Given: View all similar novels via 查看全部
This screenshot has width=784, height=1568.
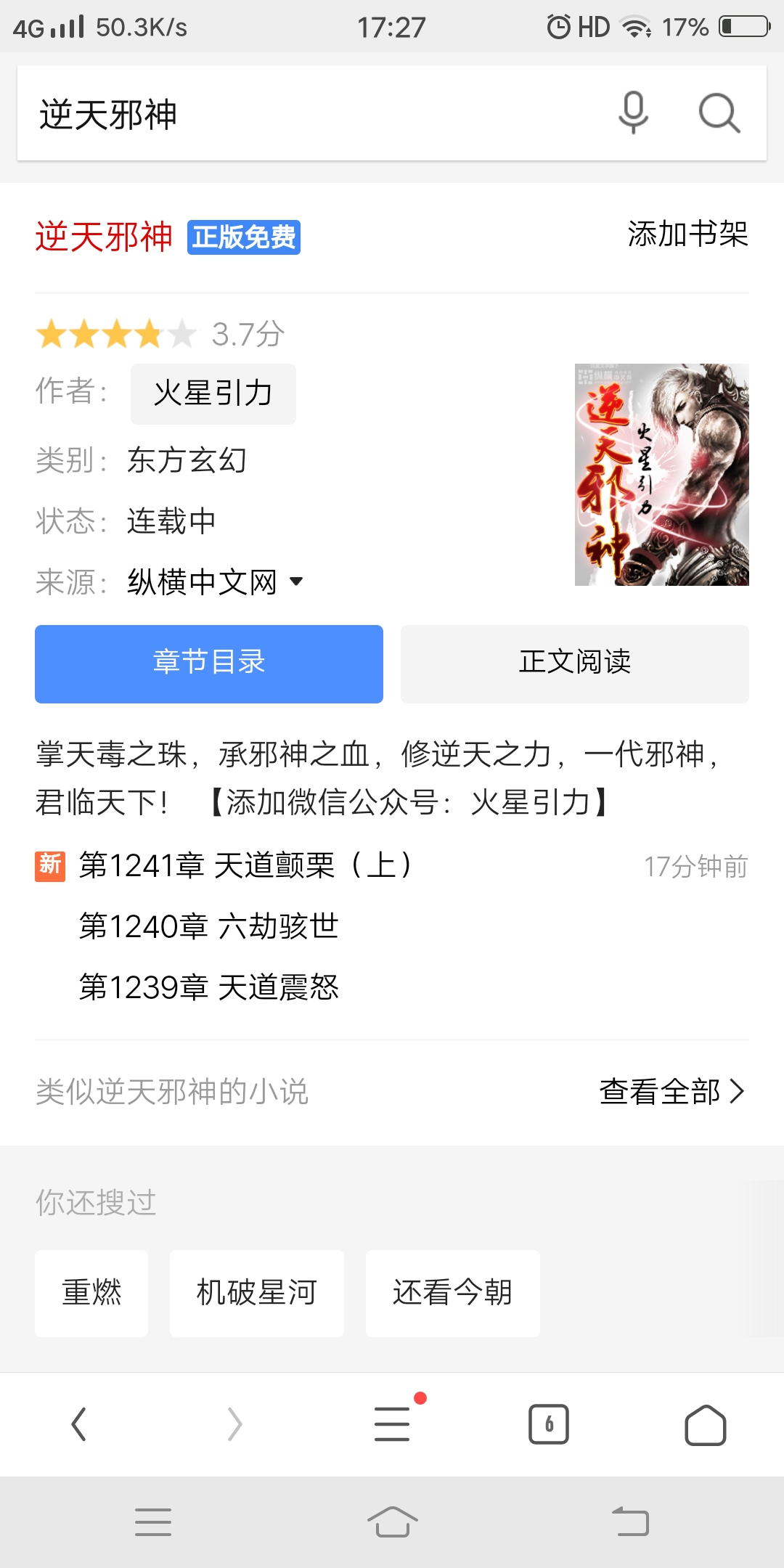Looking at the screenshot, I should (x=672, y=1091).
